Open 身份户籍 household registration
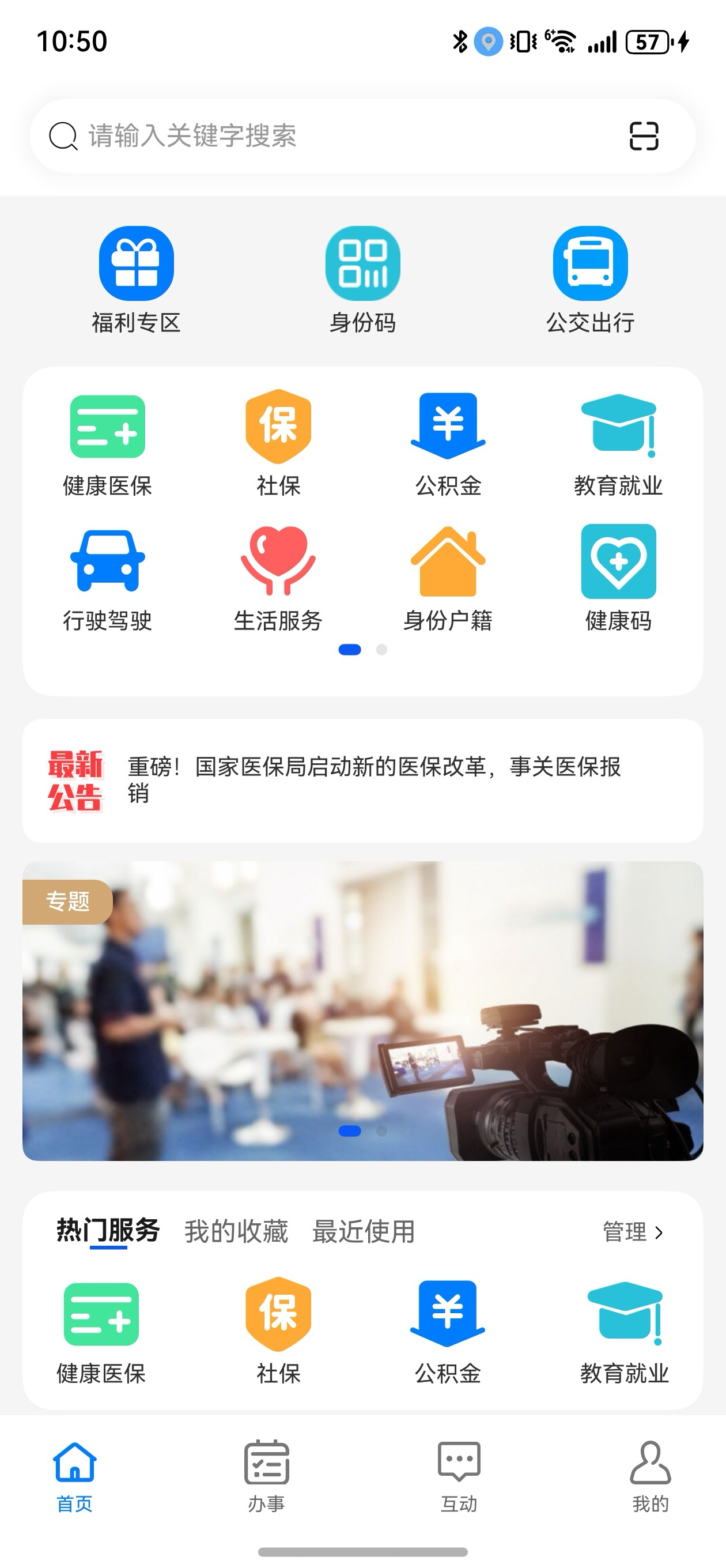The height and width of the screenshot is (1568, 726). 448,578
